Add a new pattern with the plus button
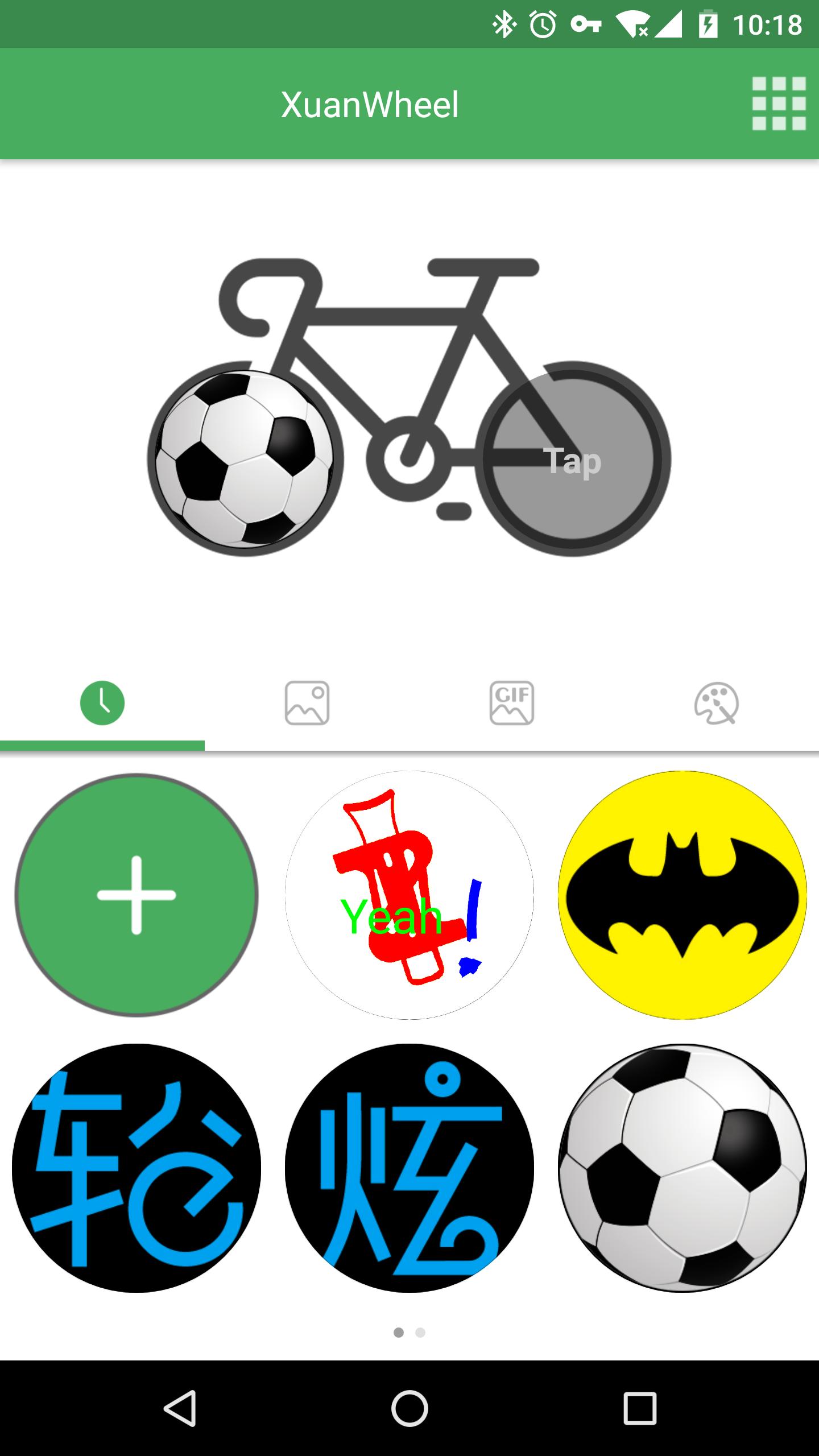 136,895
